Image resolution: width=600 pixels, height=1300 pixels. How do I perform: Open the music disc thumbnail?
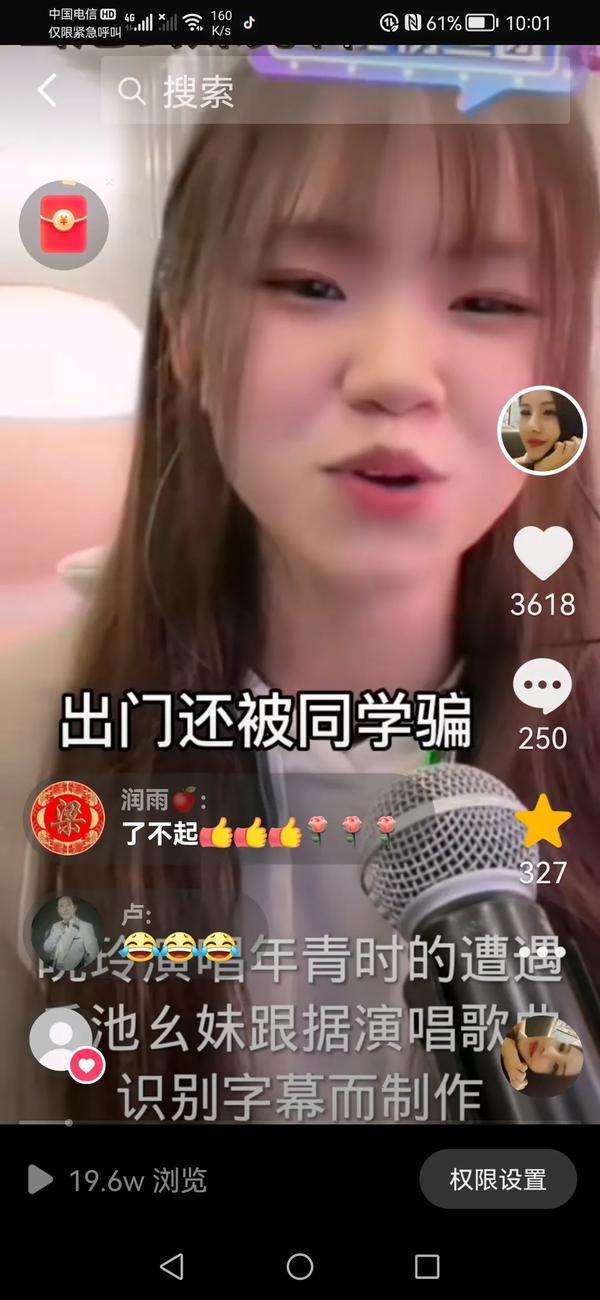pos(541,1057)
